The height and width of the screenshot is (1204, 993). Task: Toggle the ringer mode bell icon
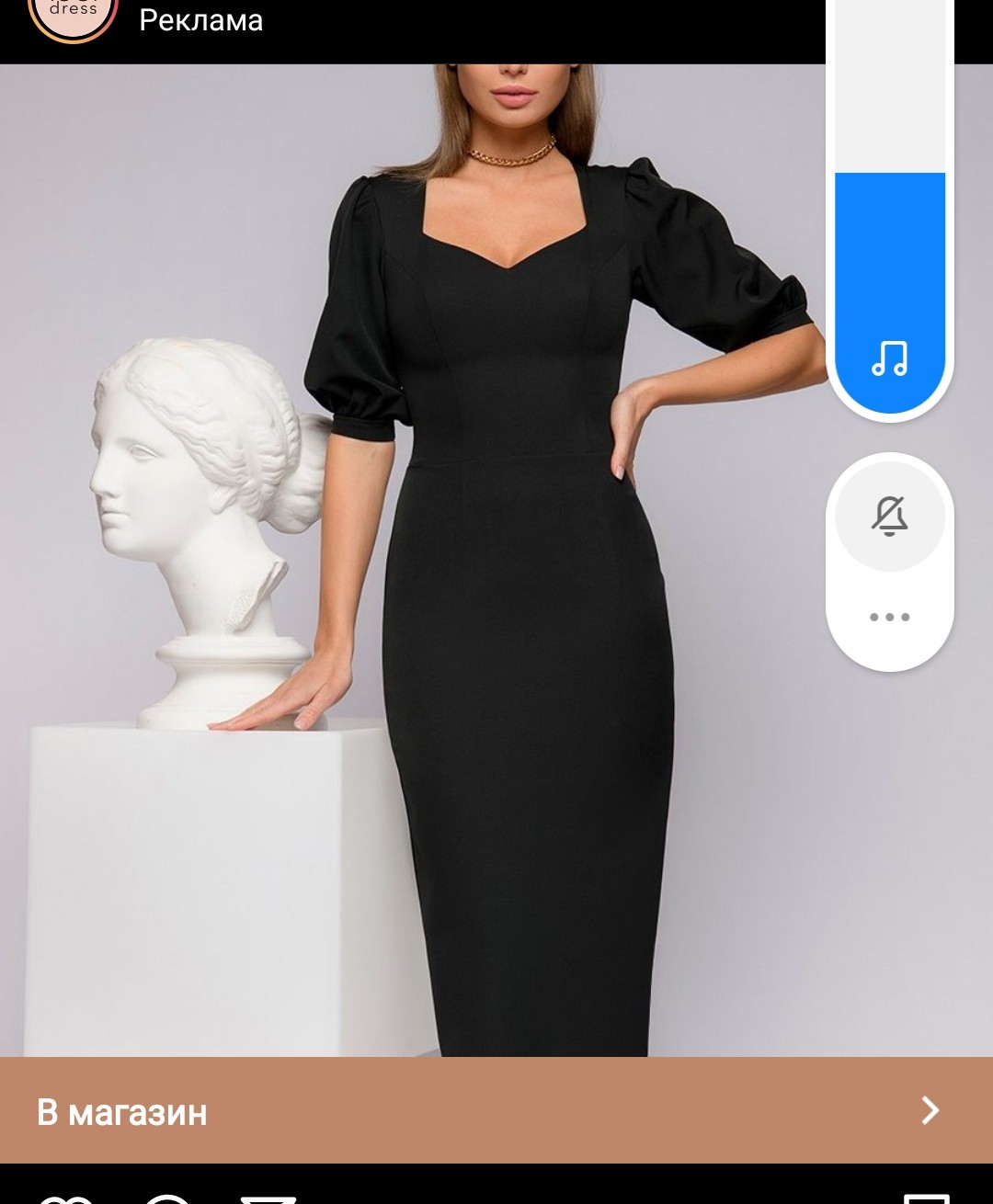click(x=889, y=517)
